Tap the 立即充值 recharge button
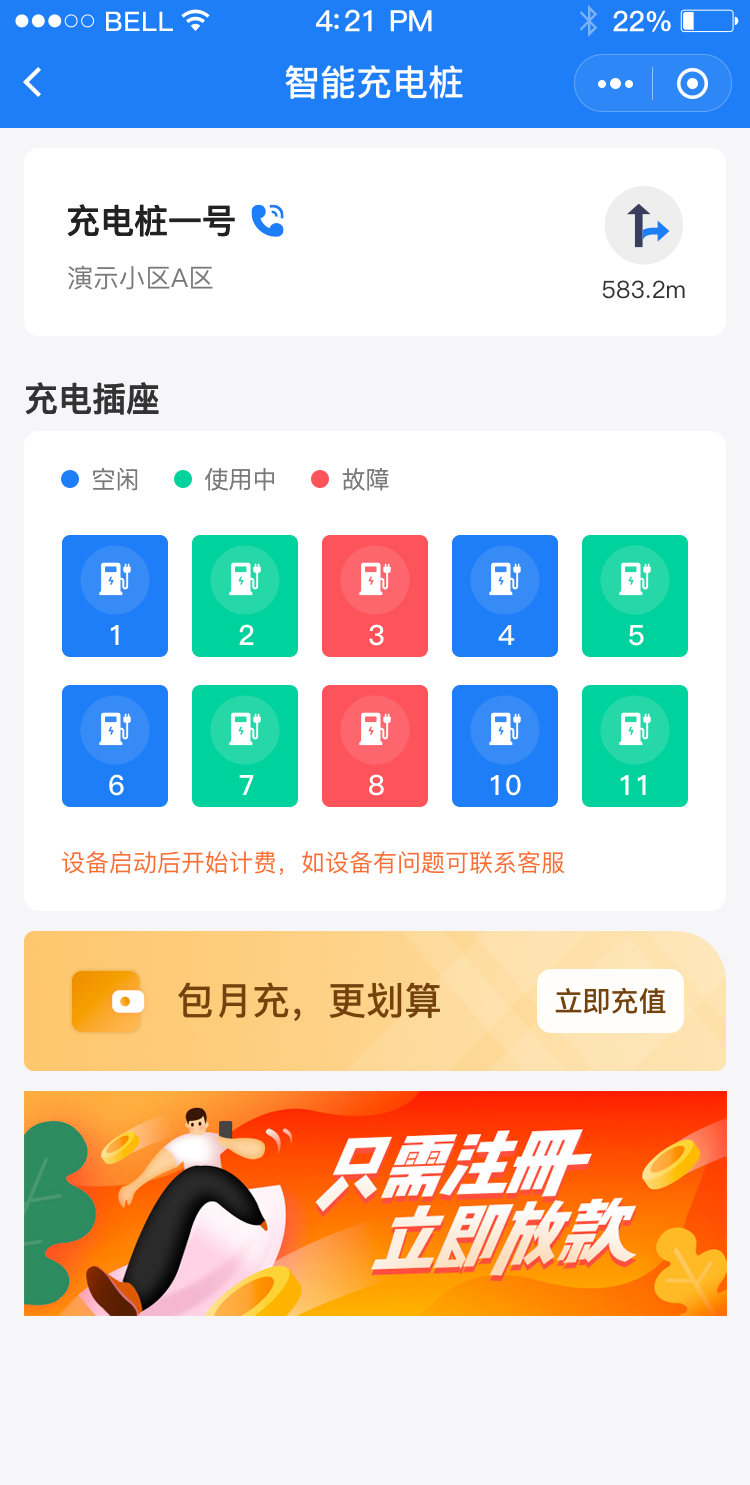The image size is (750, 1485). click(610, 1001)
